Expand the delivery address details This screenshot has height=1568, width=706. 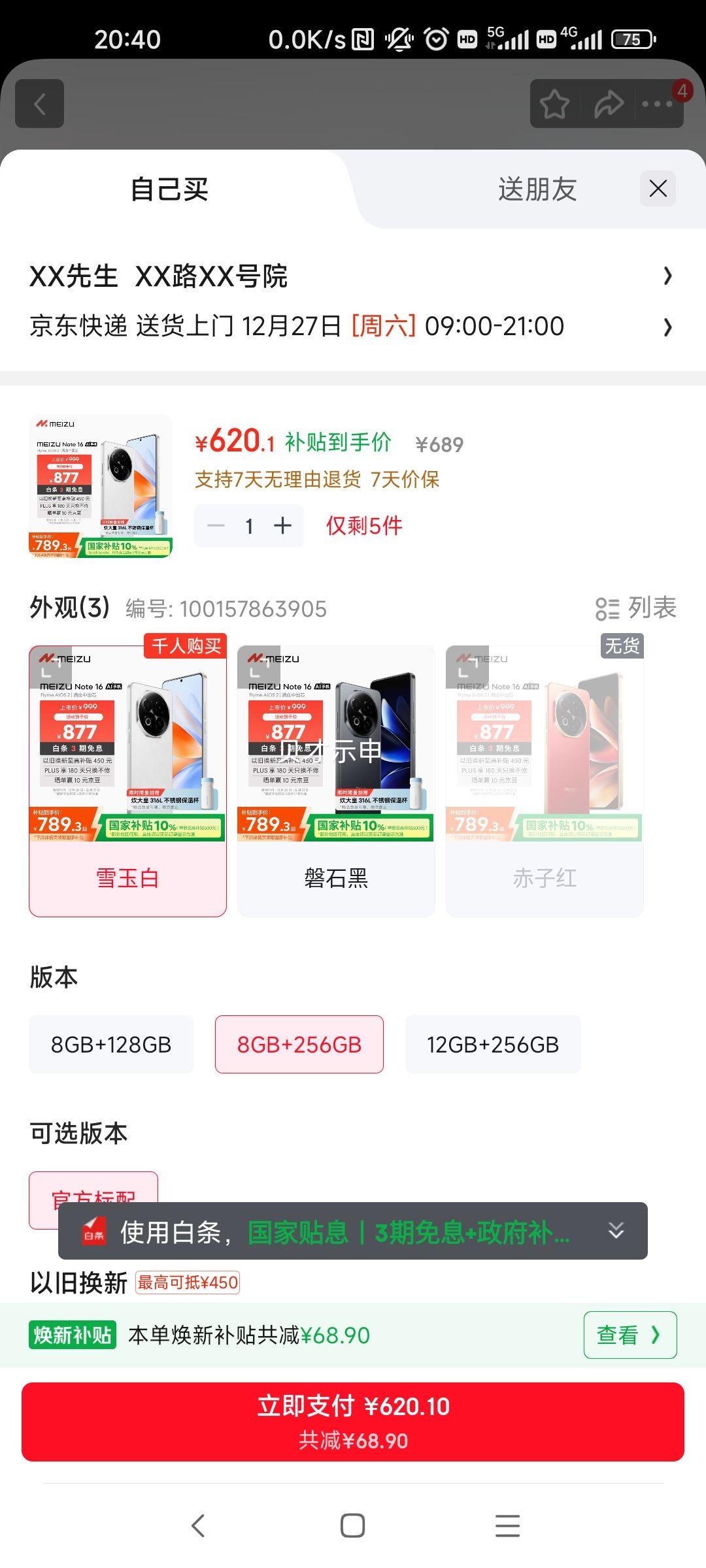point(666,277)
